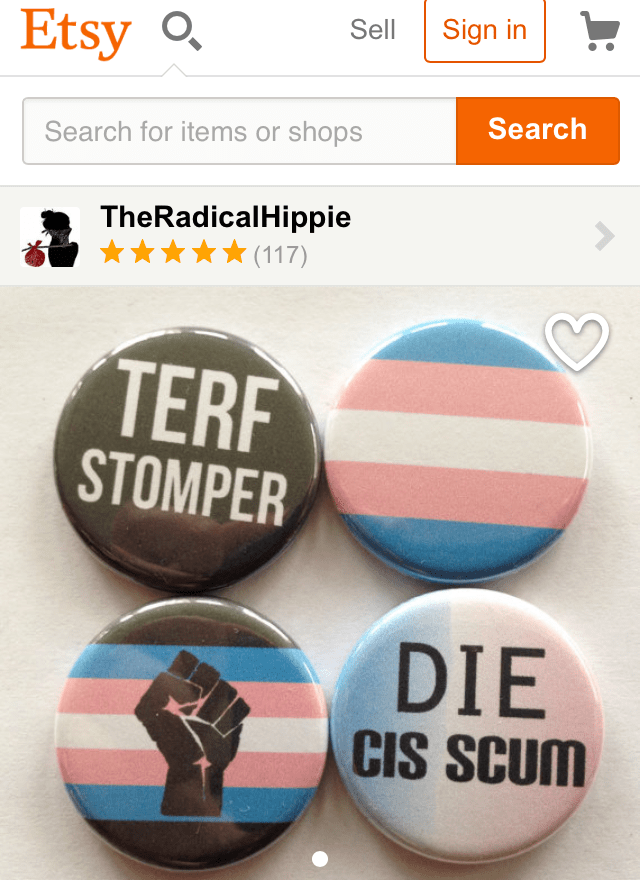
Task: Open the Sell link
Action: [372, 30]
